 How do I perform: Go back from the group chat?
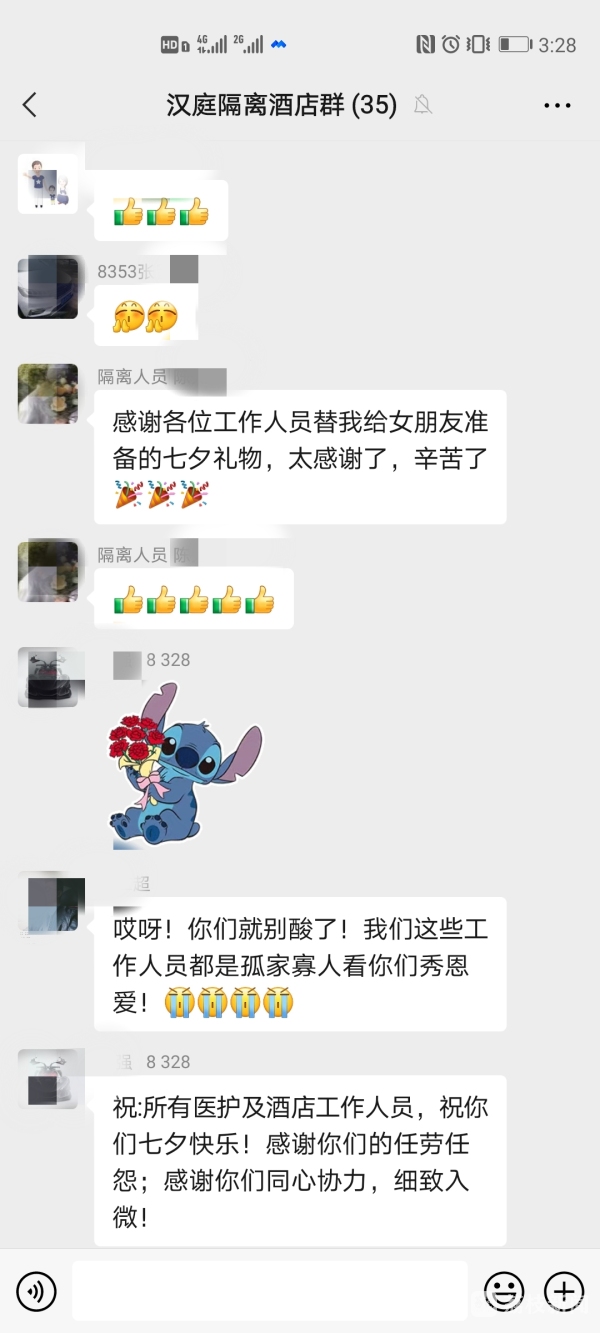click(x=30, y=104)
